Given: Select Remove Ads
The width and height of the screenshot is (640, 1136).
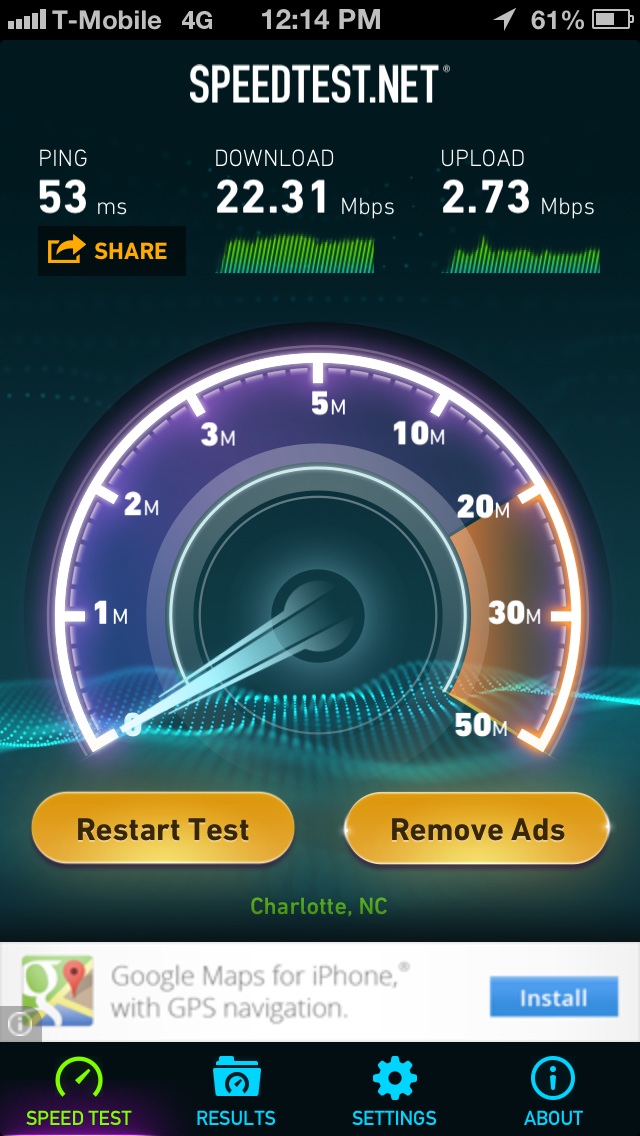Looking at the screenshot, I should [477, 829].
